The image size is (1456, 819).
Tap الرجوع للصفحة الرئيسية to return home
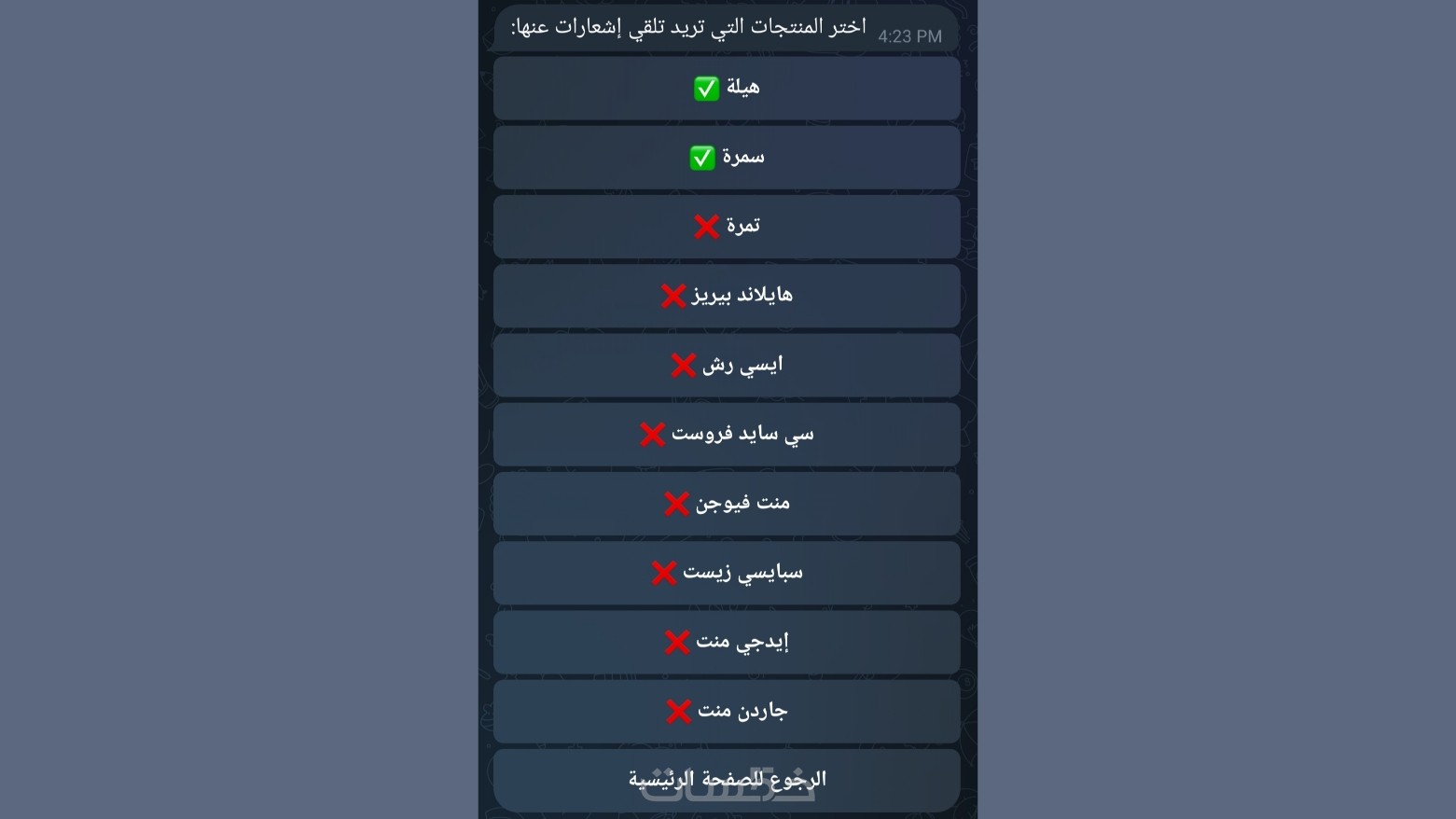coord(727,779)
